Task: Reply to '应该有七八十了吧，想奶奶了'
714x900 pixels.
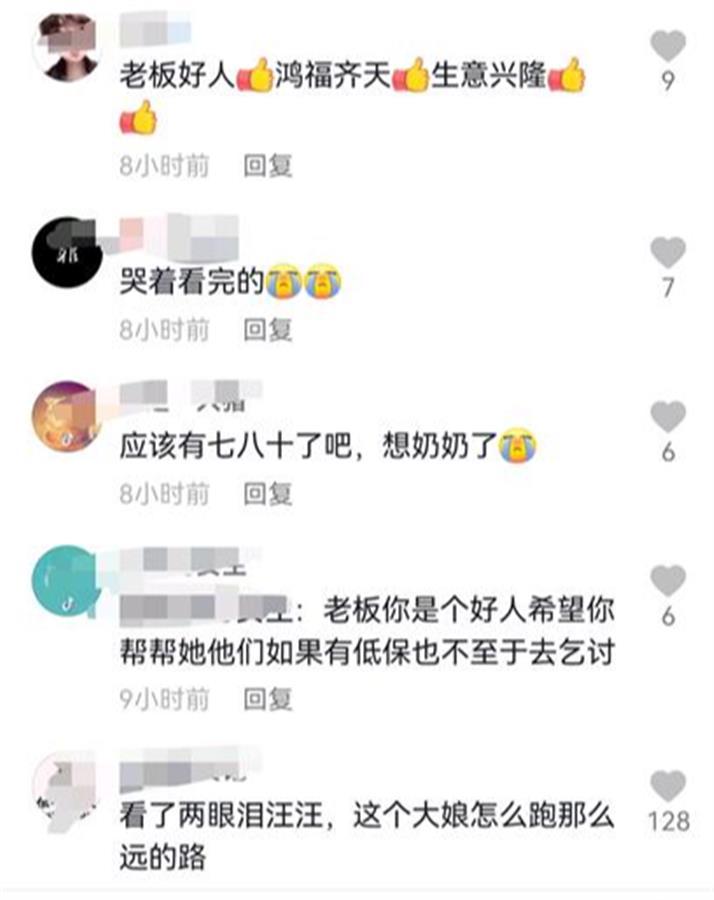Action: click(268, 492)
